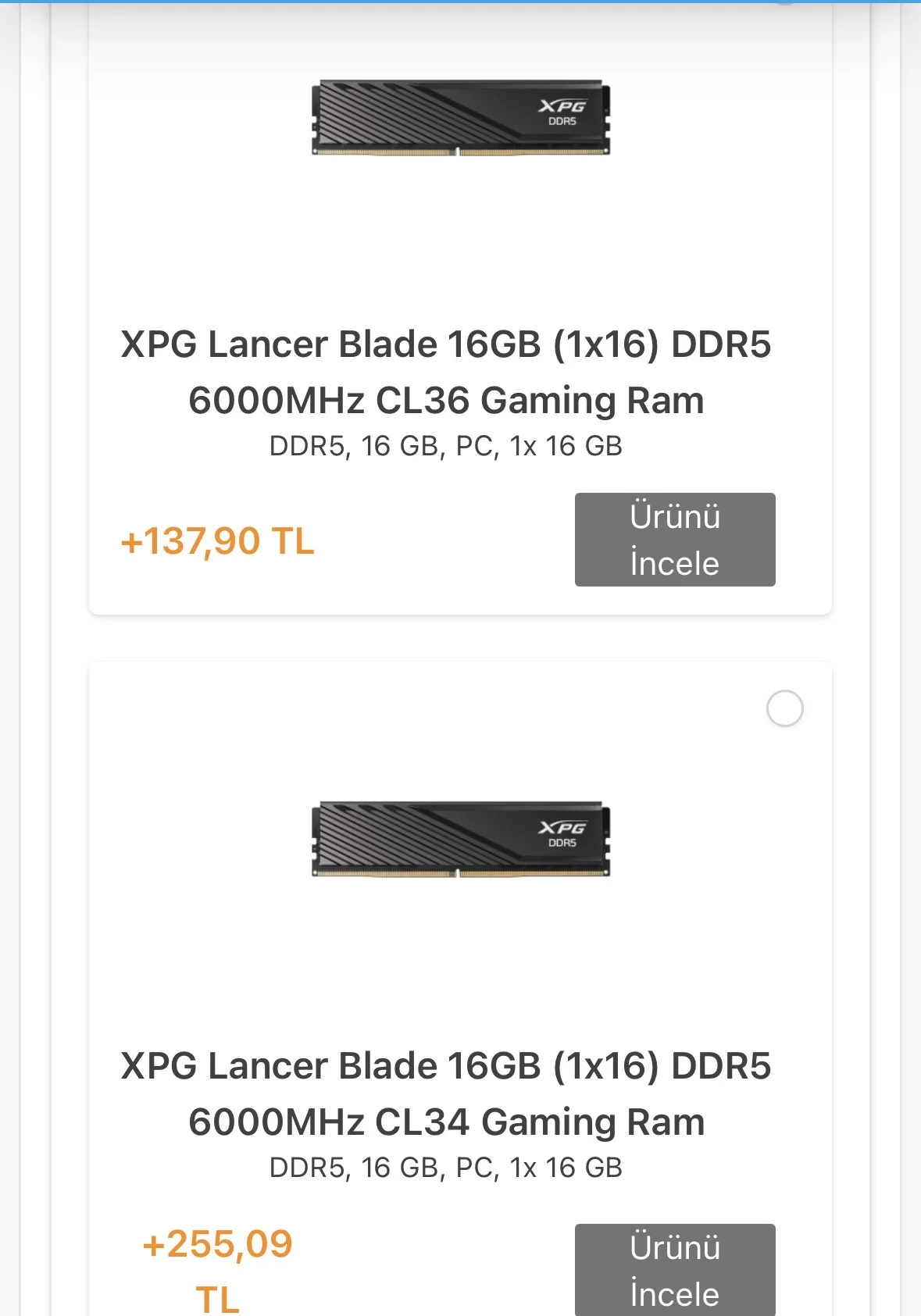Tap Ürünü İncele for CL34 Lancer Blade
The width and height of the screenshot is (921, 1316).
[x=675, y=1270]
